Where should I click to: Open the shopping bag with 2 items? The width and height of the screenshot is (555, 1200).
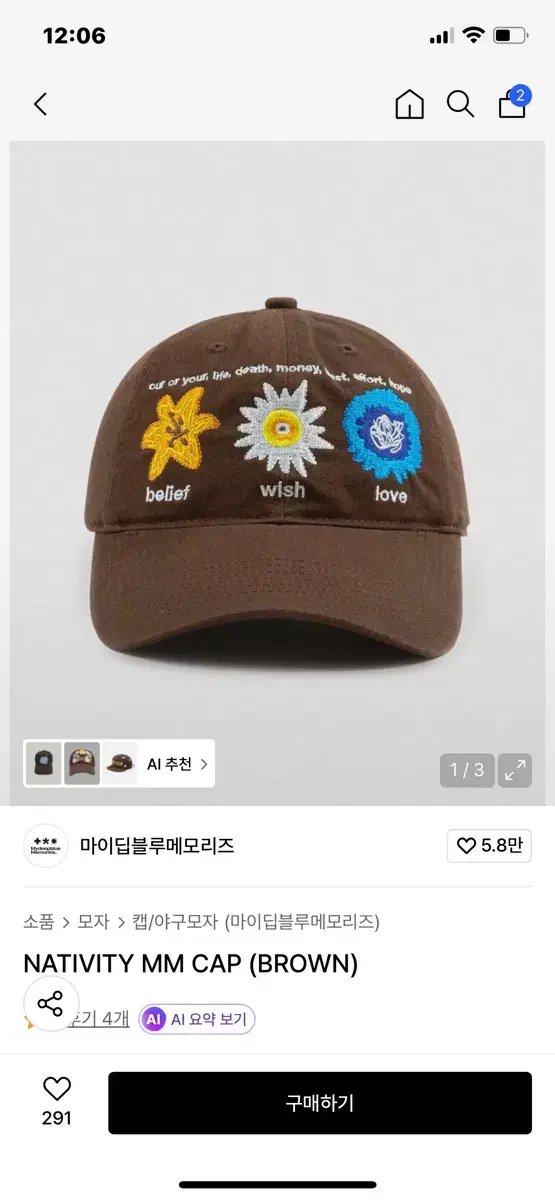tap(514, 102)
